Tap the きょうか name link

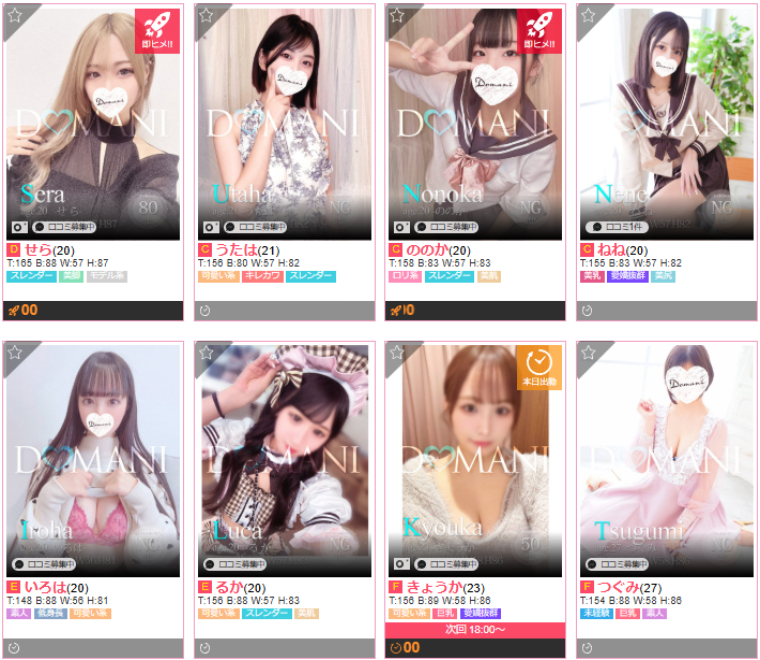click(x=433, y=587)
